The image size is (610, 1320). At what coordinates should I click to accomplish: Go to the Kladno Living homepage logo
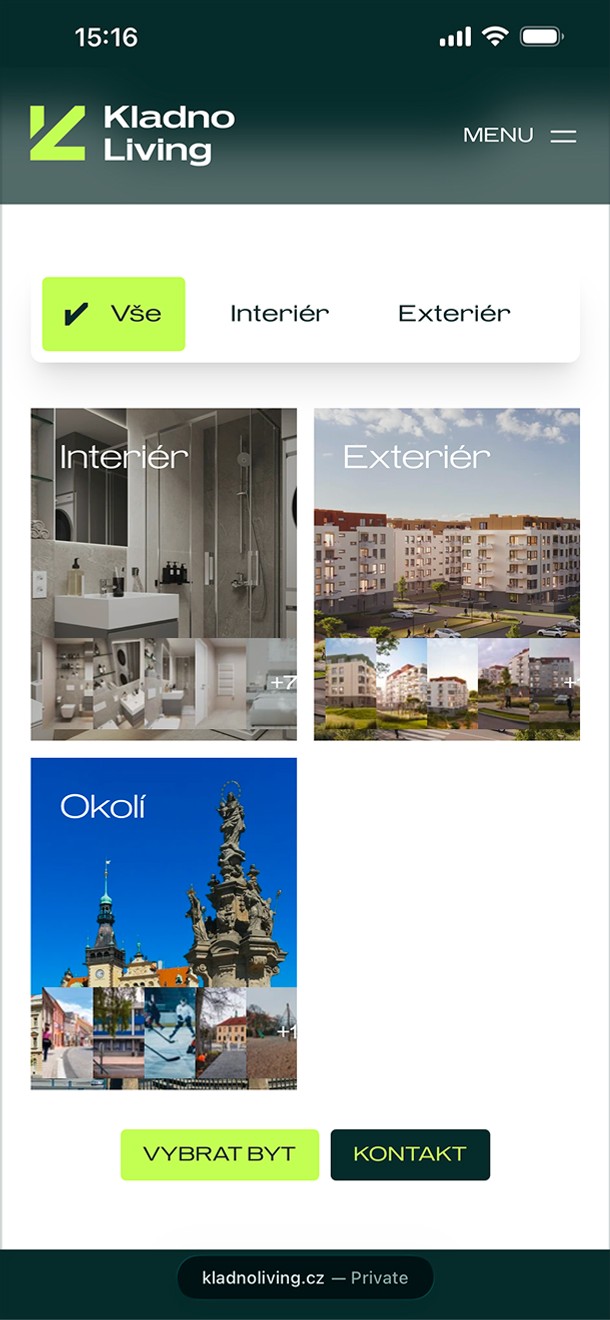click(132, 134)
